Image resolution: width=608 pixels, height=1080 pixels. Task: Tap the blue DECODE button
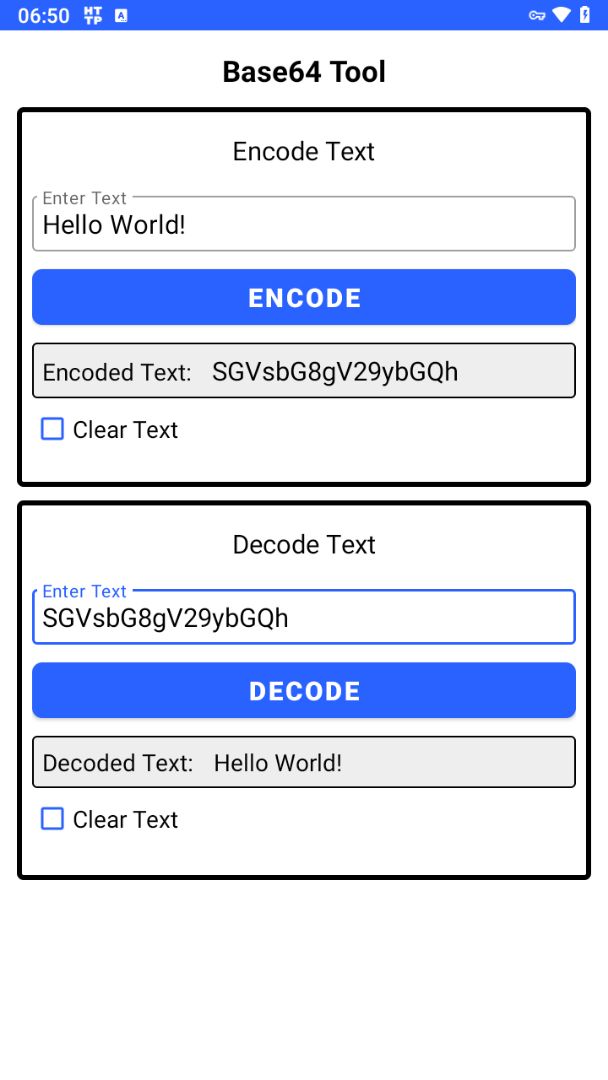tap(304, 690)
